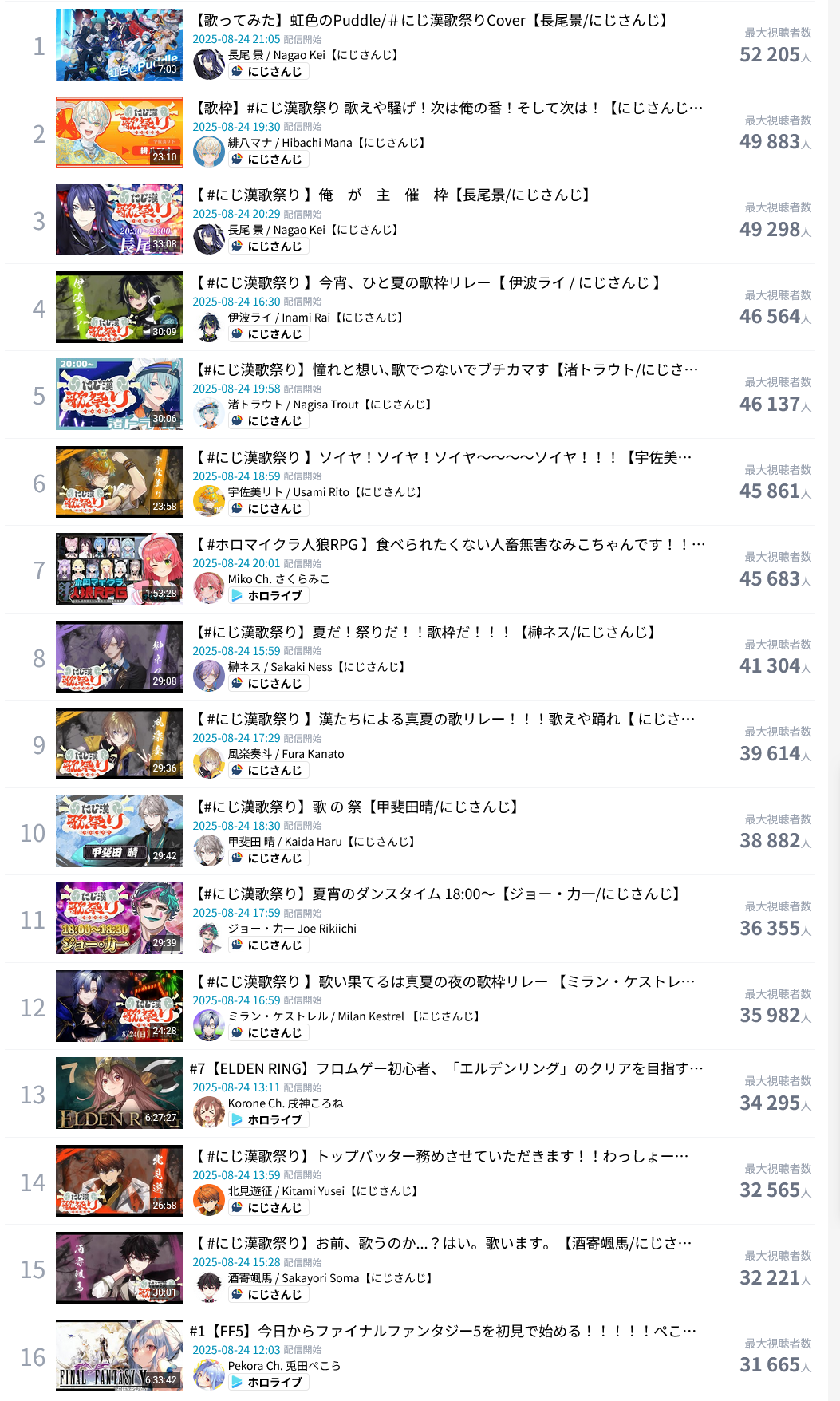Open Pekora's FF5 stream thumbnail
840x1401 pixels.
(x=120, y=1356)
